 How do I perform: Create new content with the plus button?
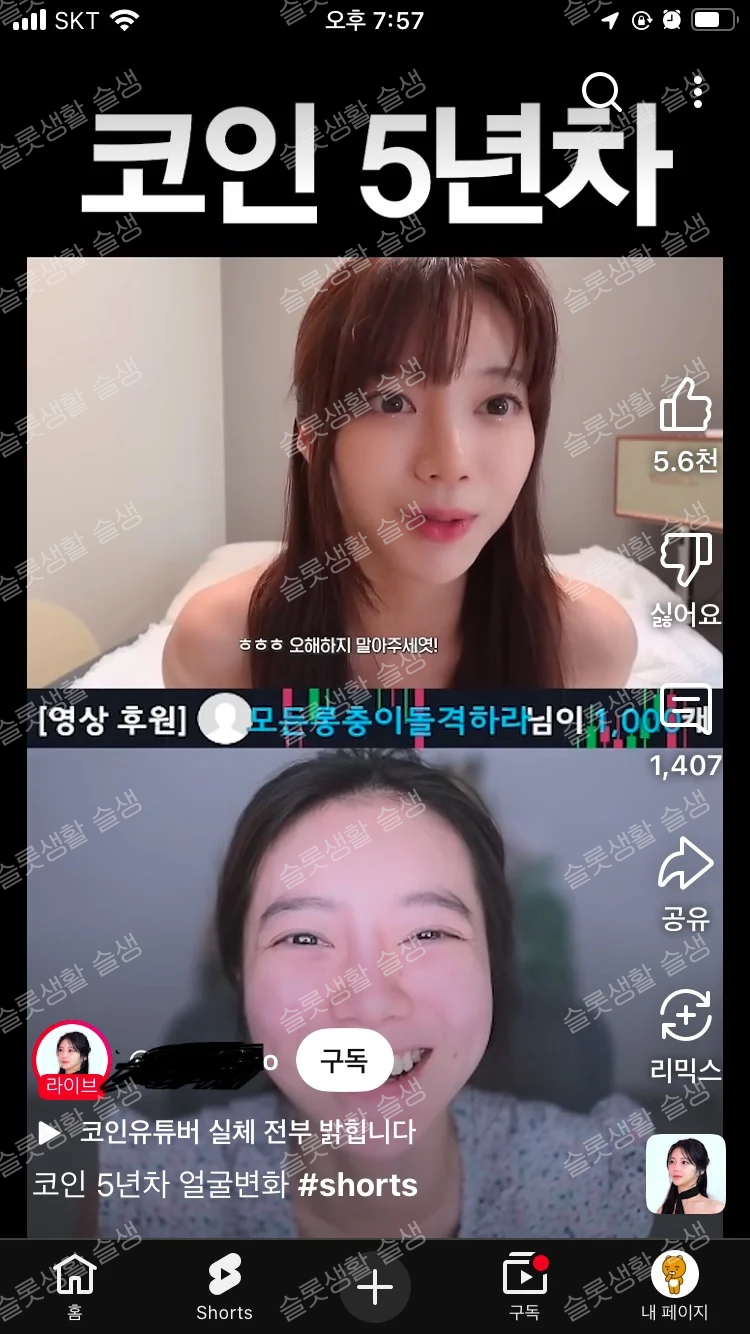click(x=375, y=1288)
